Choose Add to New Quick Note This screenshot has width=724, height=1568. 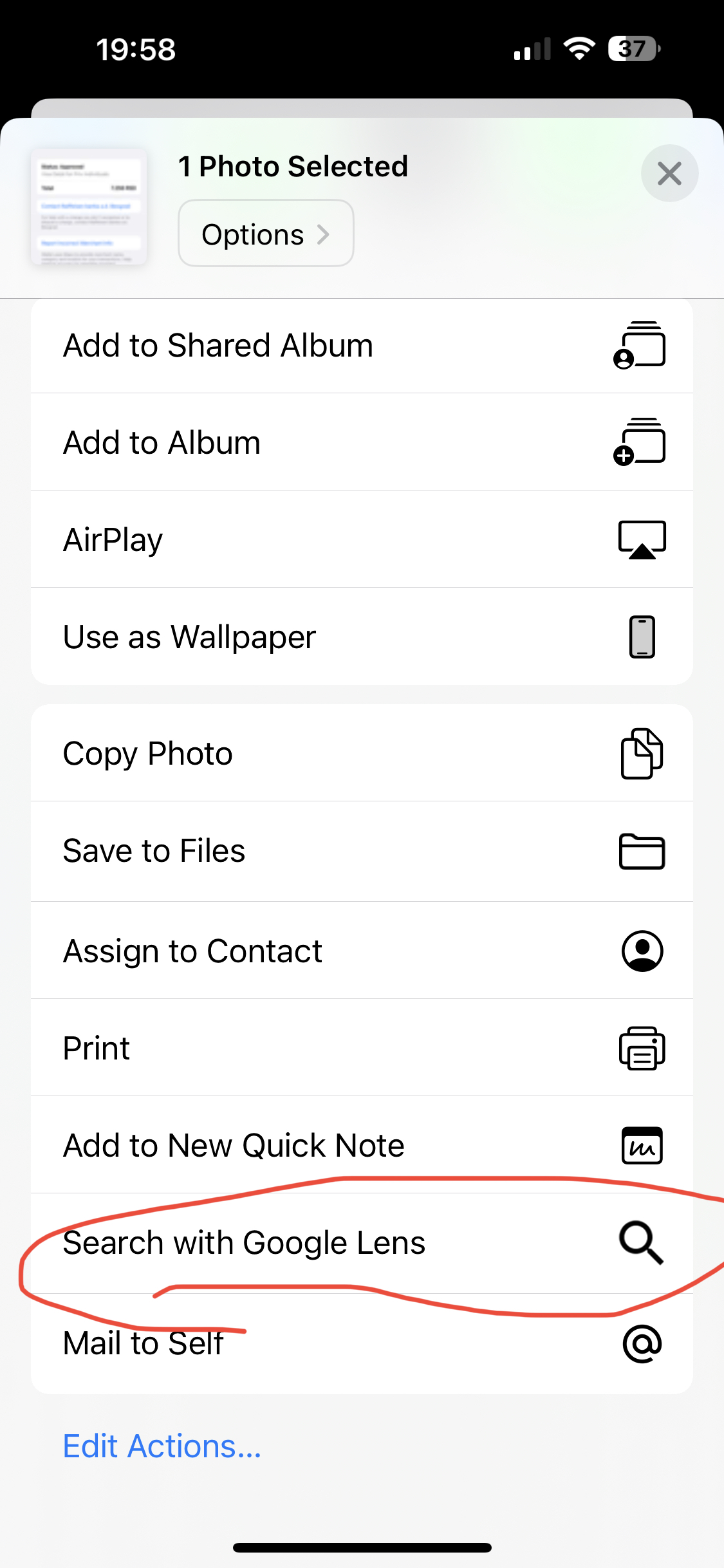click(362, 1145)
